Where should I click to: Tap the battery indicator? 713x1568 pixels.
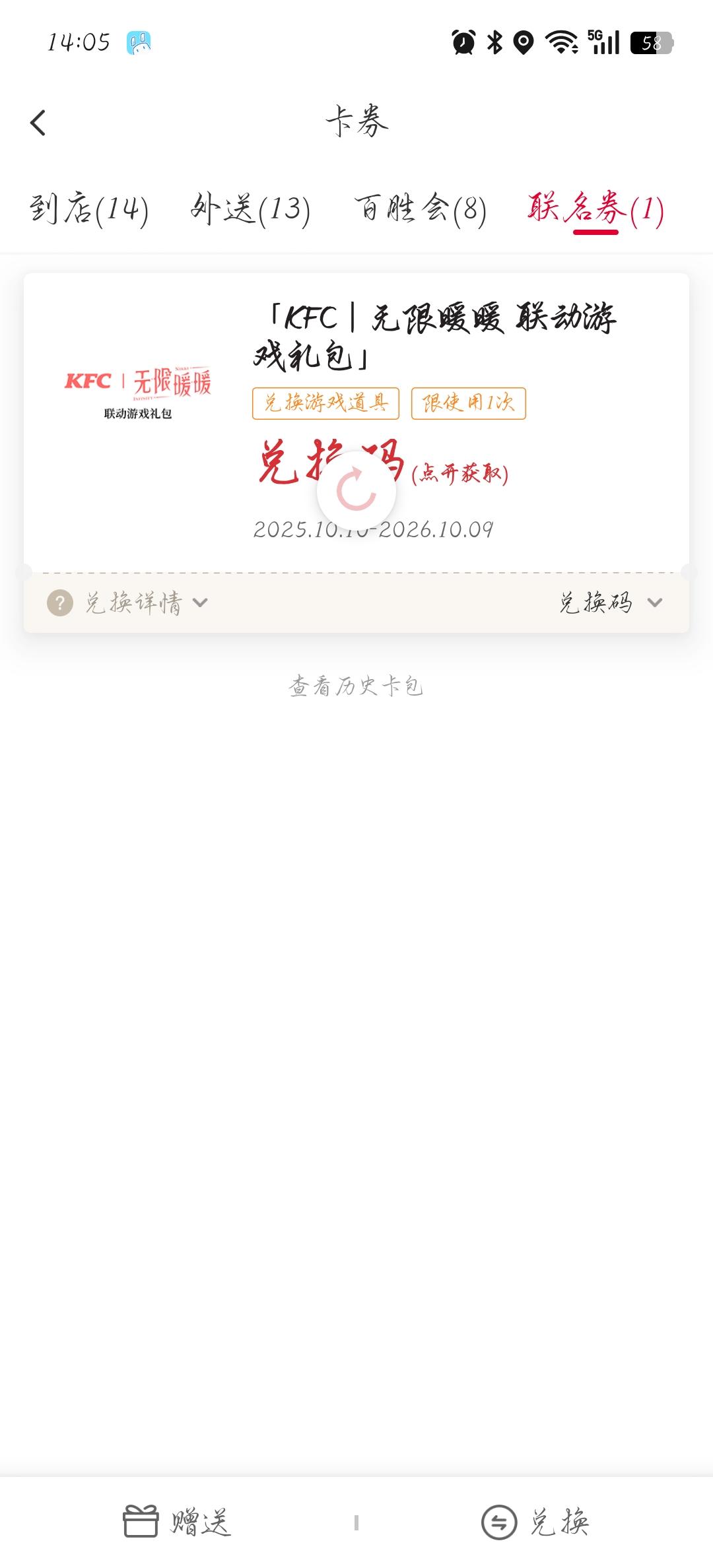point(650,42)
